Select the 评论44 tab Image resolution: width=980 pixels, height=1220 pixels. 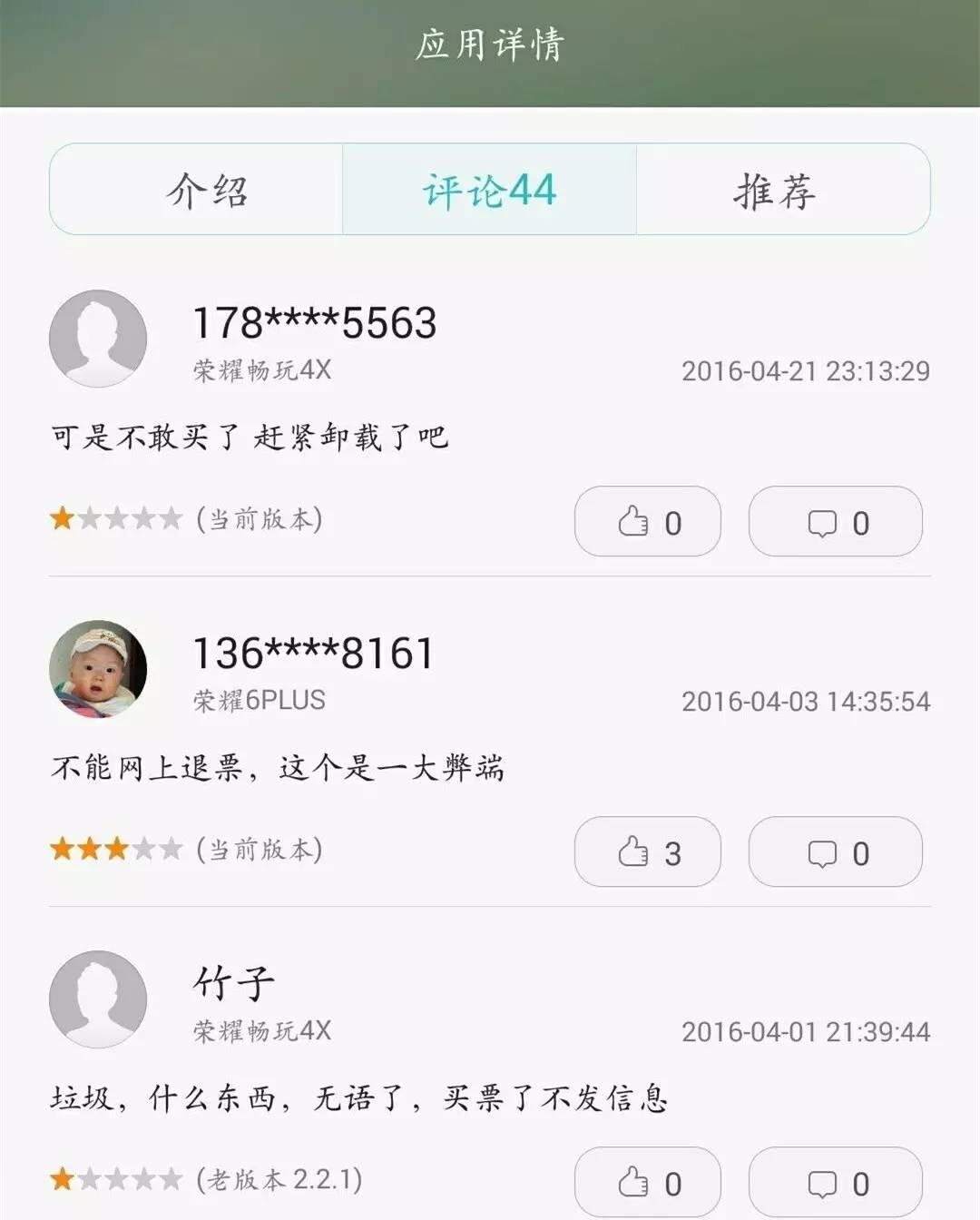point(489,190)
